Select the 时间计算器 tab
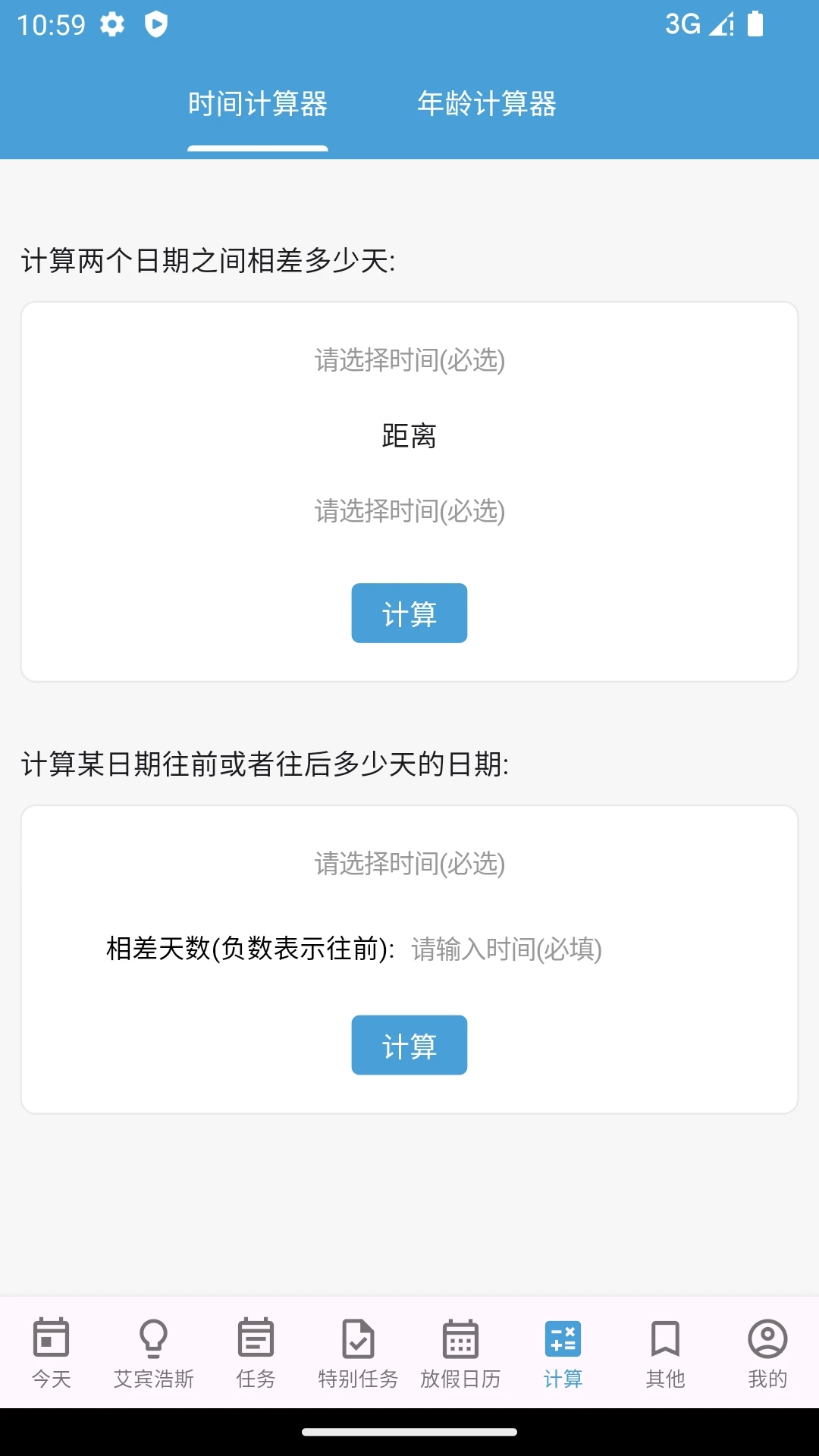The width and height of the screenshot is (819, 1456). tap(258, 105)
